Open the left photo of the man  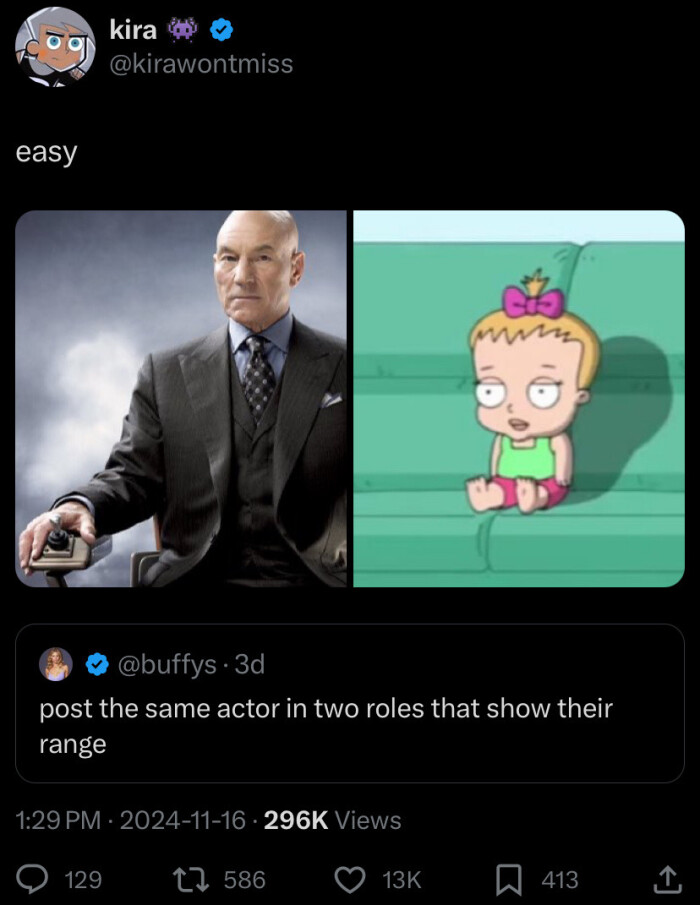(181, 398)
